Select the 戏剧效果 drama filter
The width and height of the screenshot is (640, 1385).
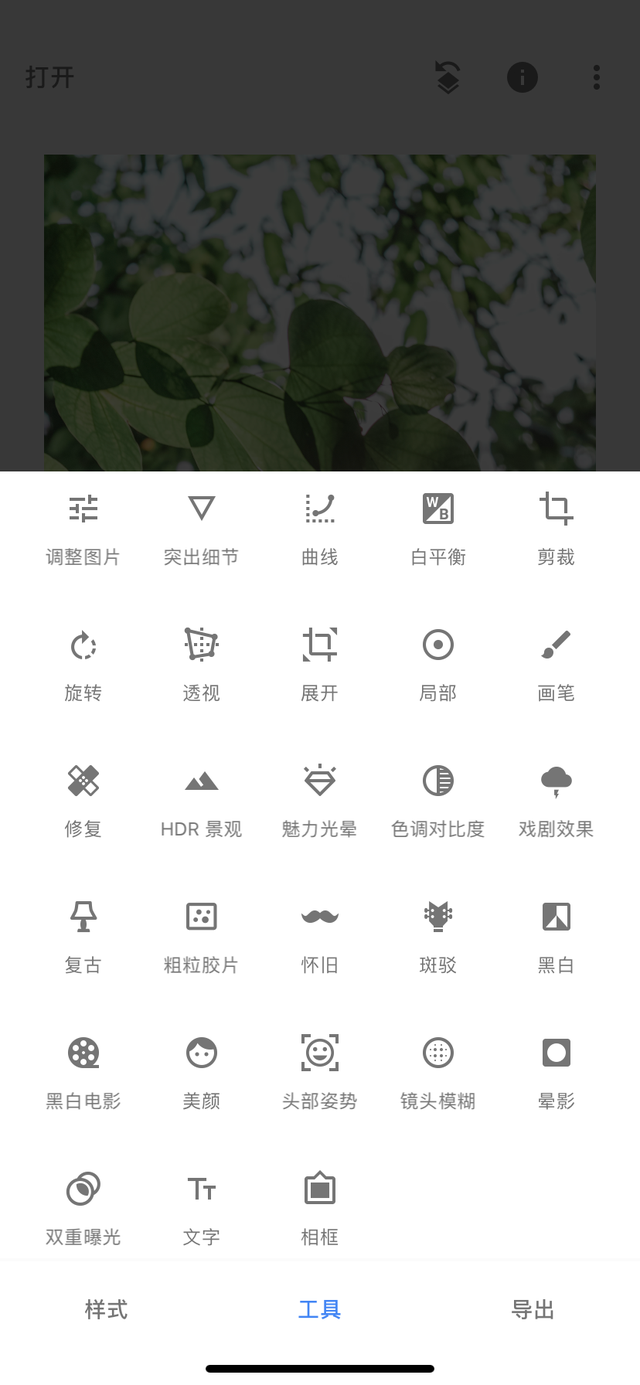pyautogui.click(x=556, y=798)
